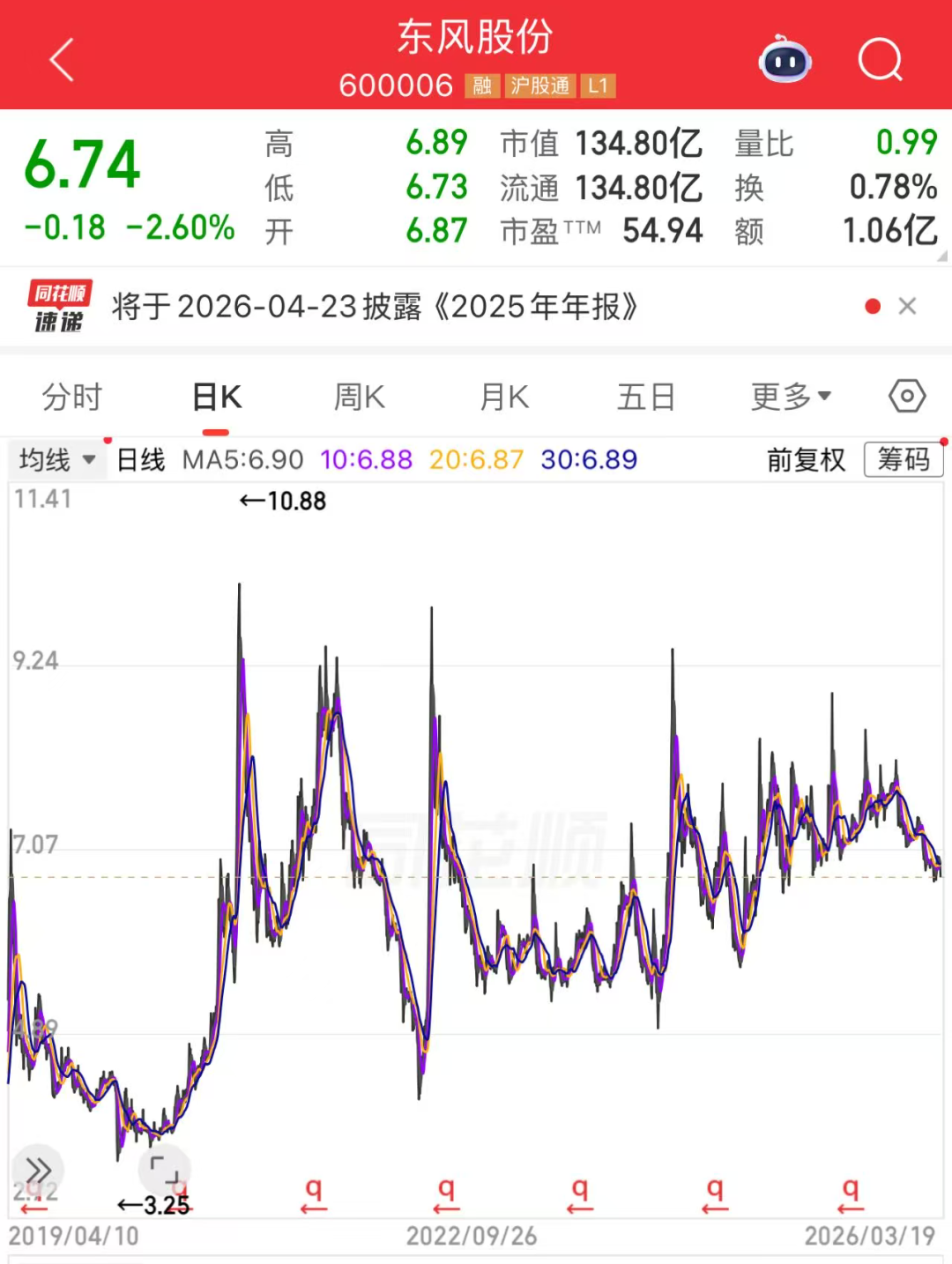Image resolution: width=952 pixels, height=1264 pixels.
Task: View the 五日 chart
Action: 646,398
